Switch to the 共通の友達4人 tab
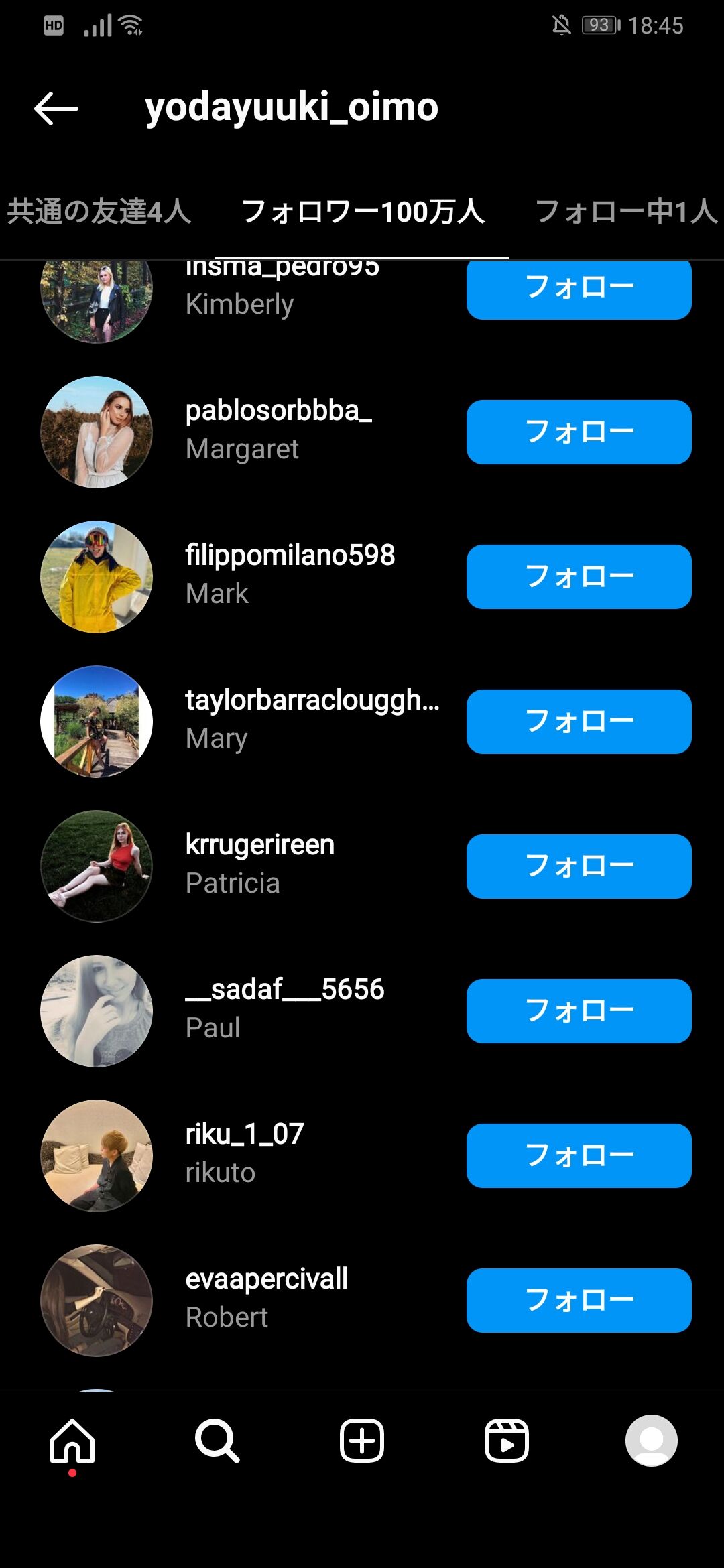Screen dimensions: 724x1568 (x=99, y=212)
